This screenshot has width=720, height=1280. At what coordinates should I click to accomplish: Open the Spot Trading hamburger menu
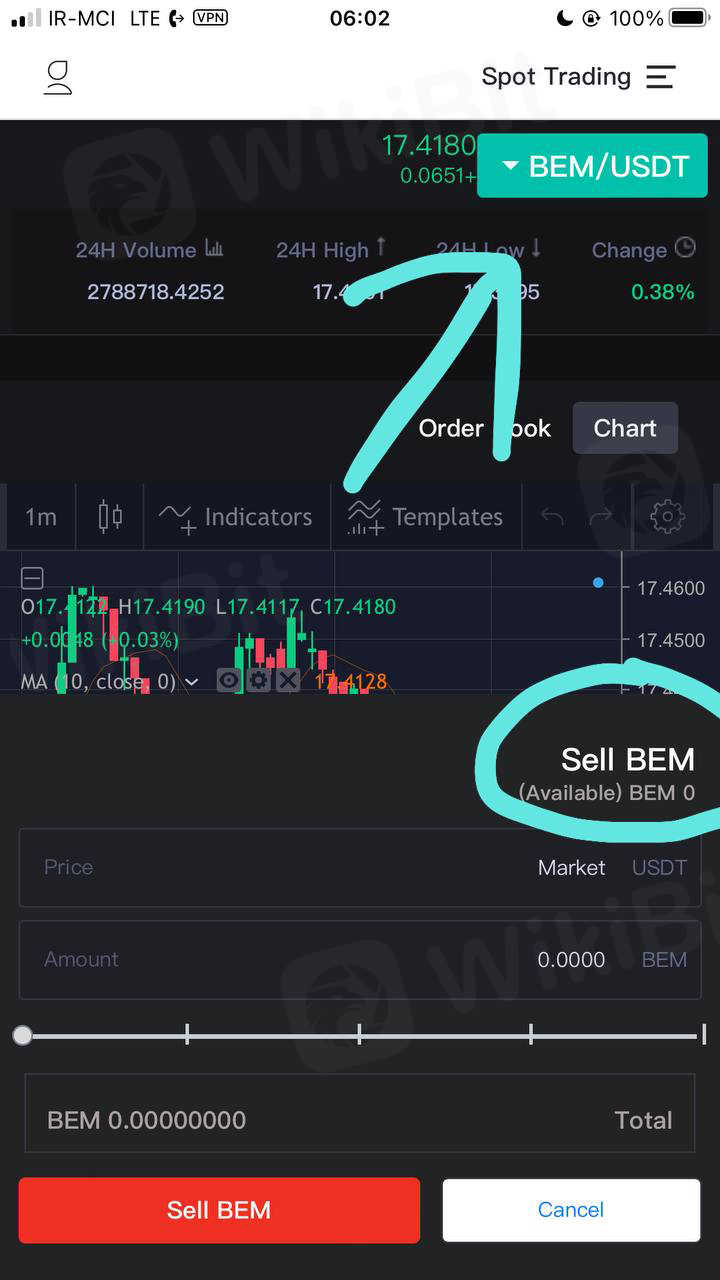coord(661,77)
